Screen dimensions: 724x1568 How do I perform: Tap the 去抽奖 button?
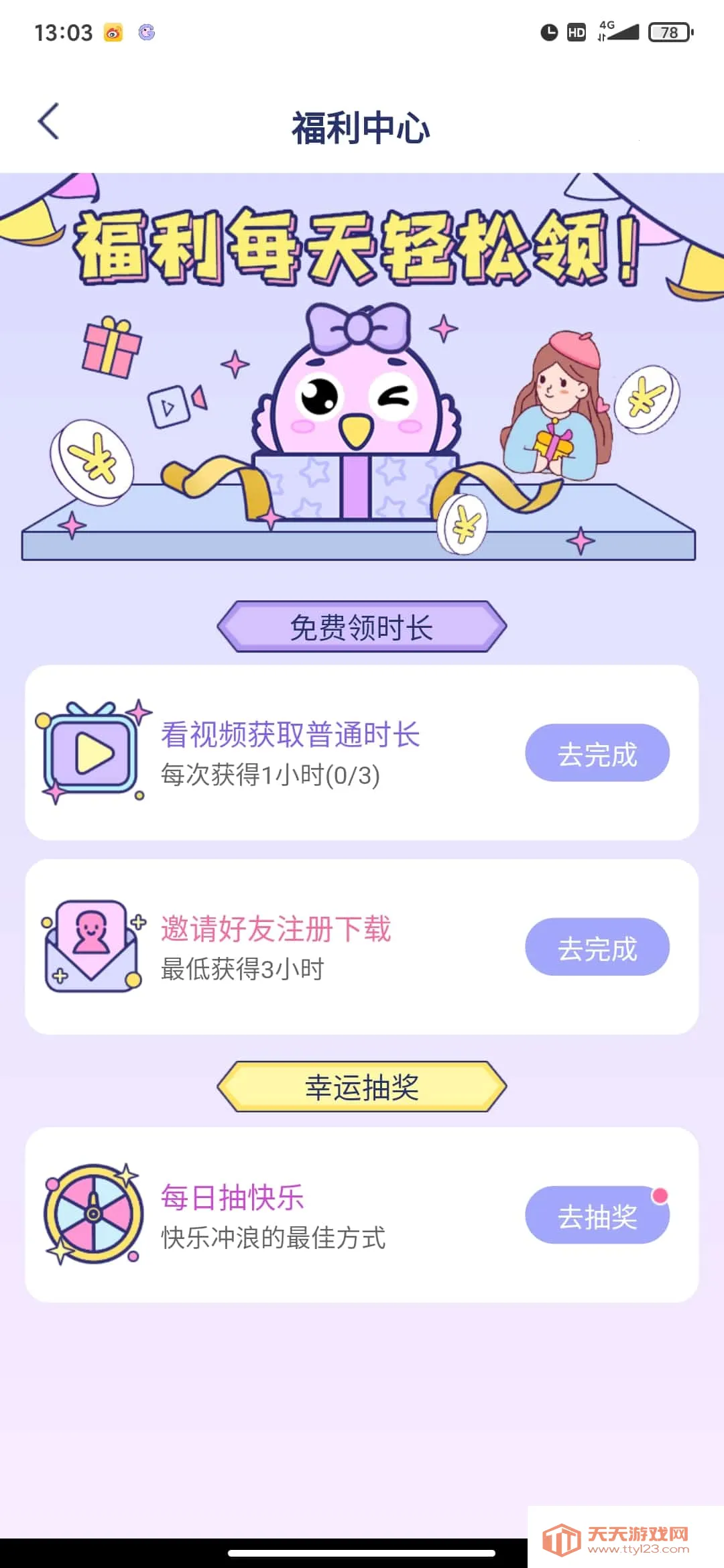(x=599, y=1216)
